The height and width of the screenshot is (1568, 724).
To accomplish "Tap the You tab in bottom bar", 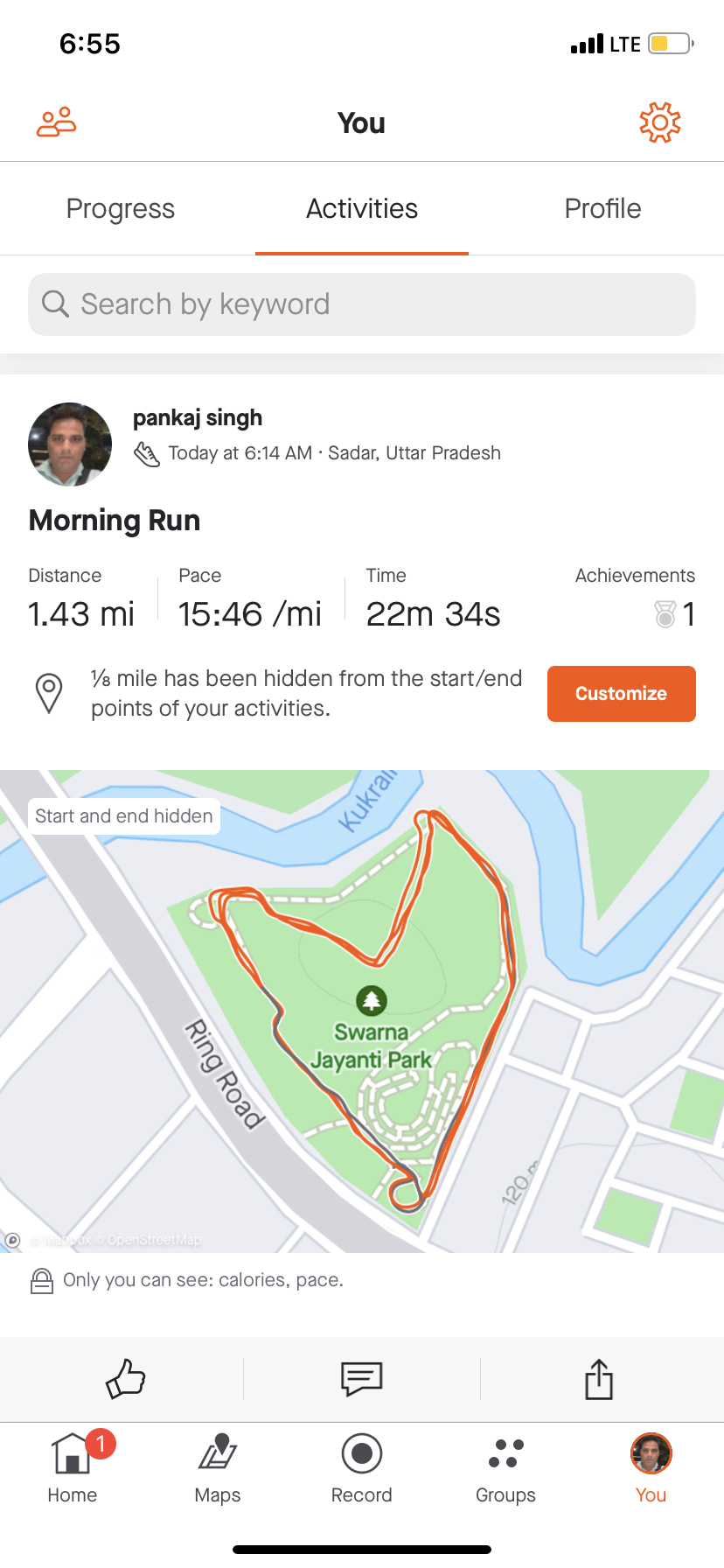I will tap(651, 1468).
